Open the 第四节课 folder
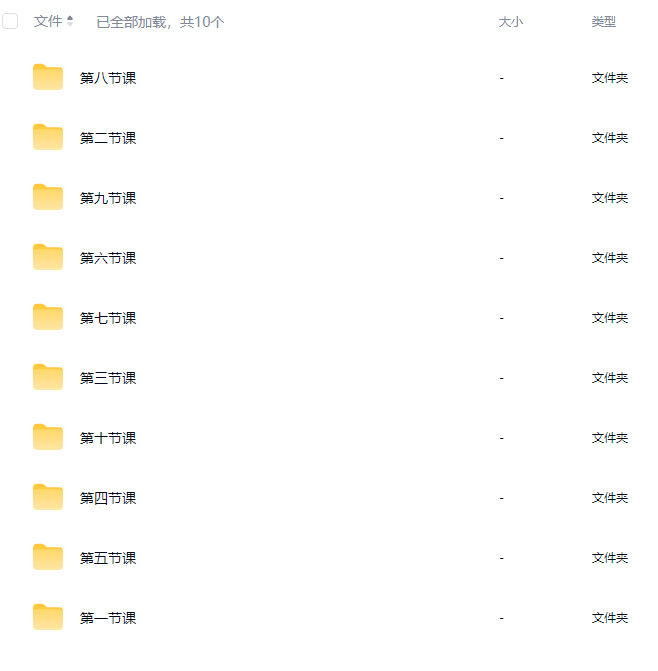 [107, 498]
